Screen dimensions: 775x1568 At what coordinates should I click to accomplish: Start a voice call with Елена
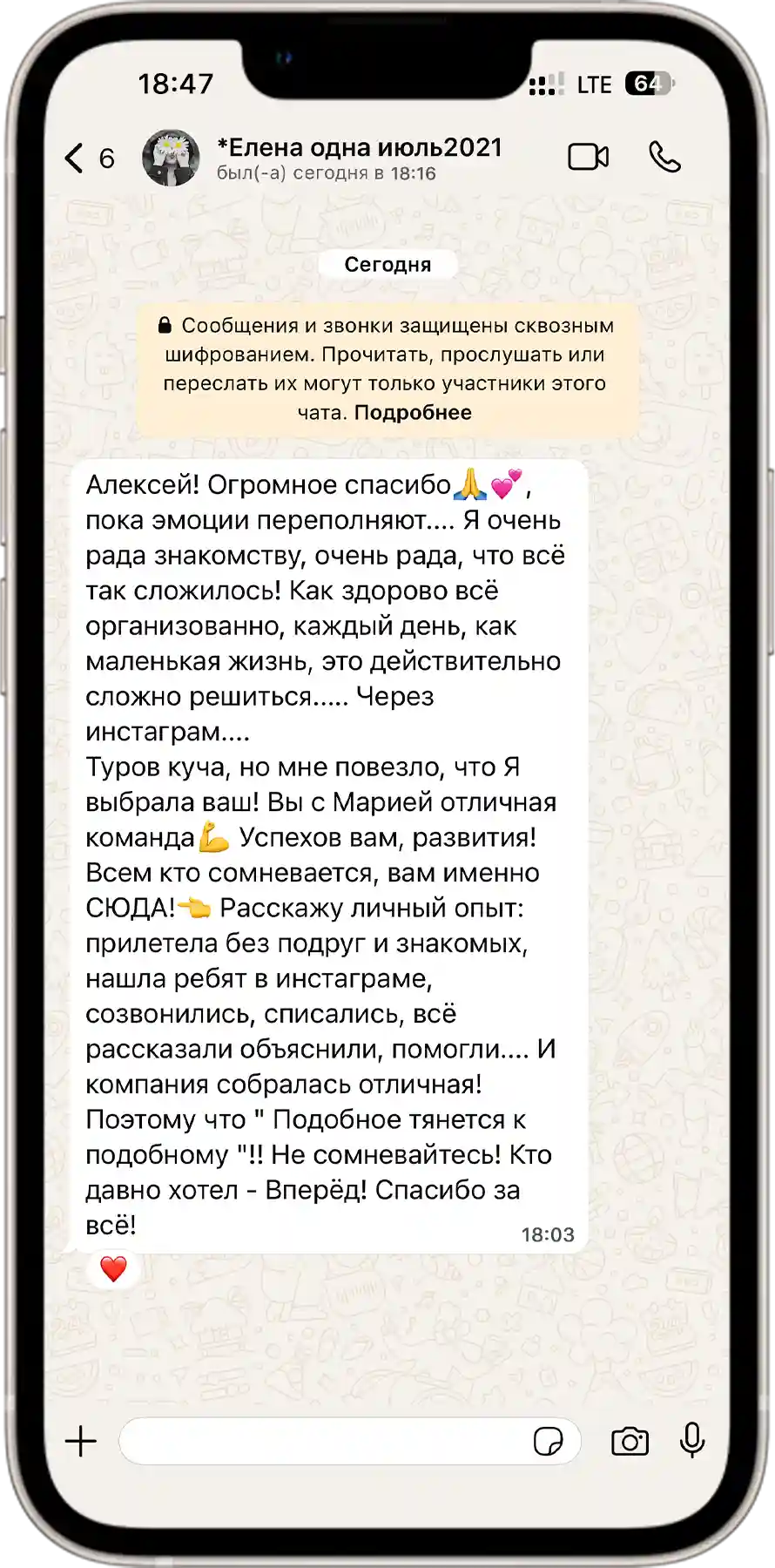pos(664,157)
